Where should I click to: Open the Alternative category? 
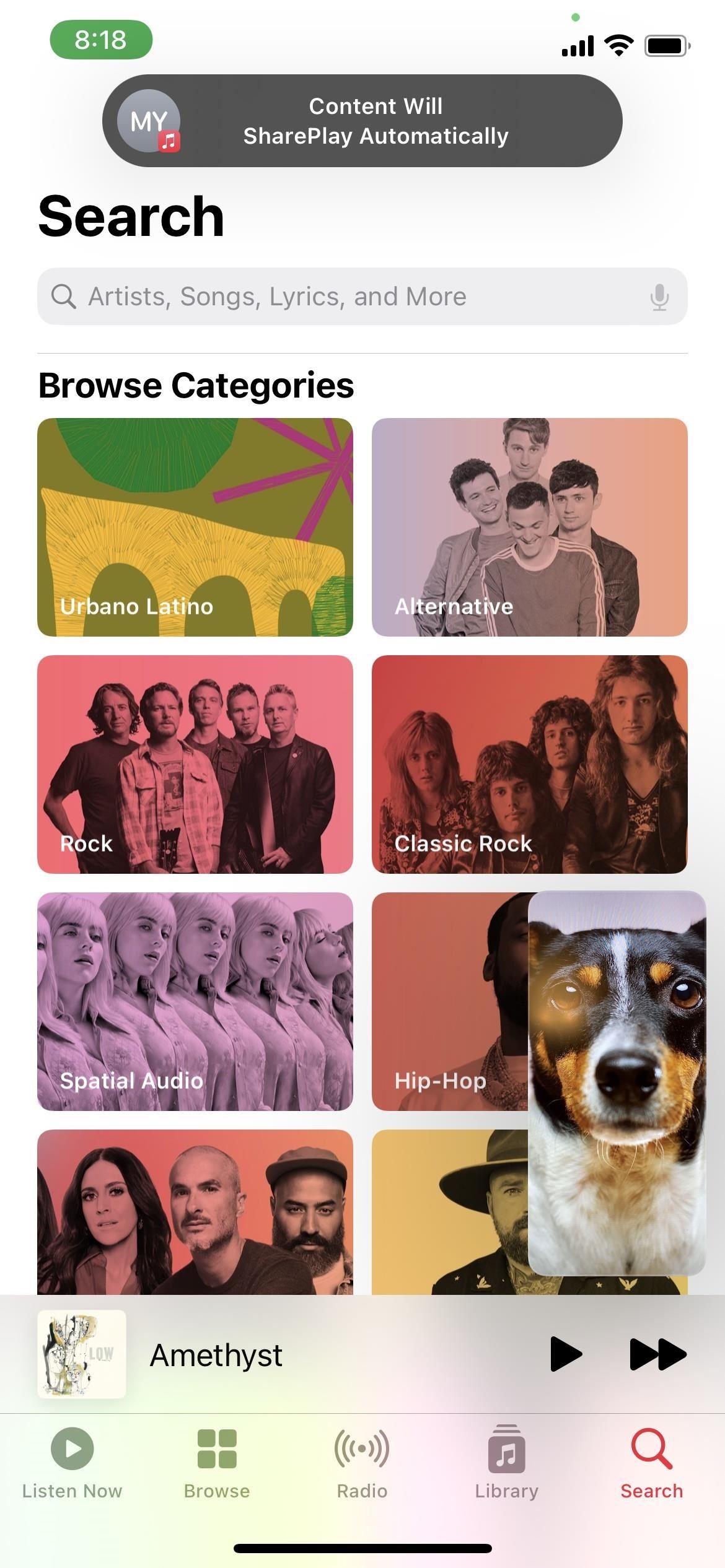[x=529, y=527]
